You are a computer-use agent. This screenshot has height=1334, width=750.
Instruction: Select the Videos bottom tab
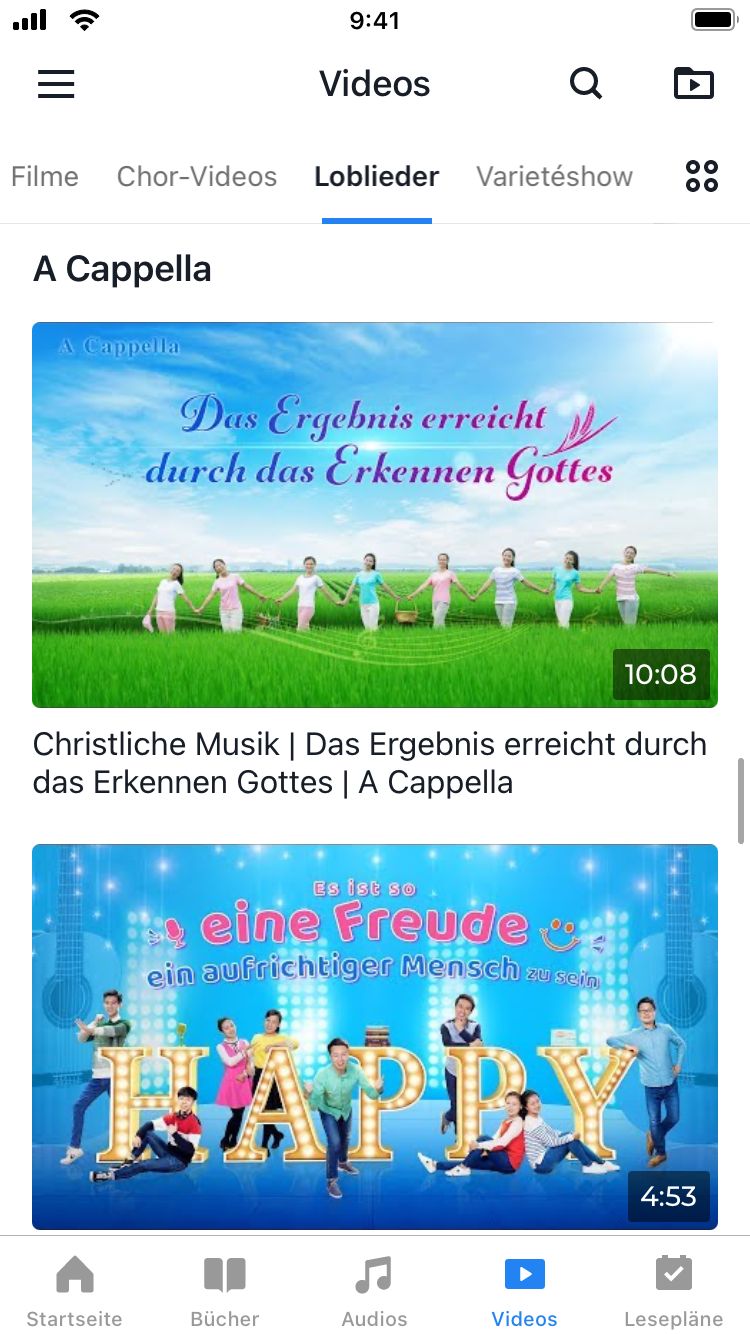pyautogui.click(x=525, y=1290)
